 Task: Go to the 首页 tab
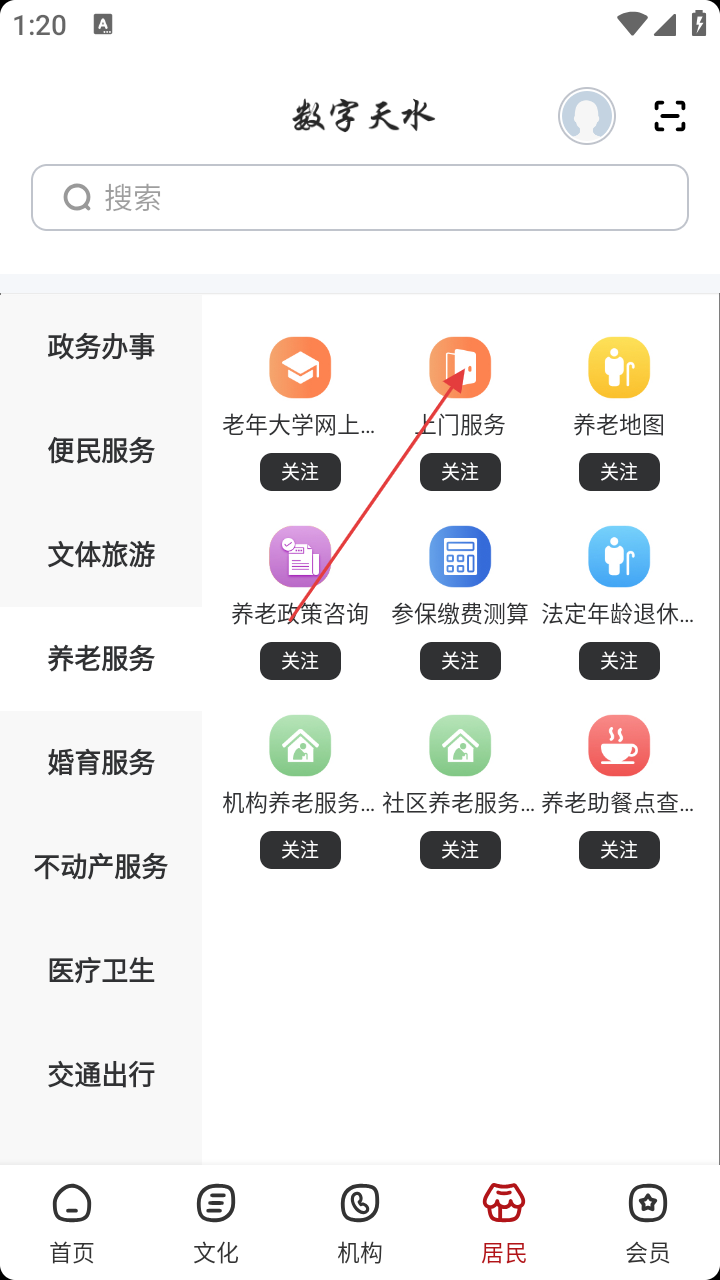[x=72, y=1220]
